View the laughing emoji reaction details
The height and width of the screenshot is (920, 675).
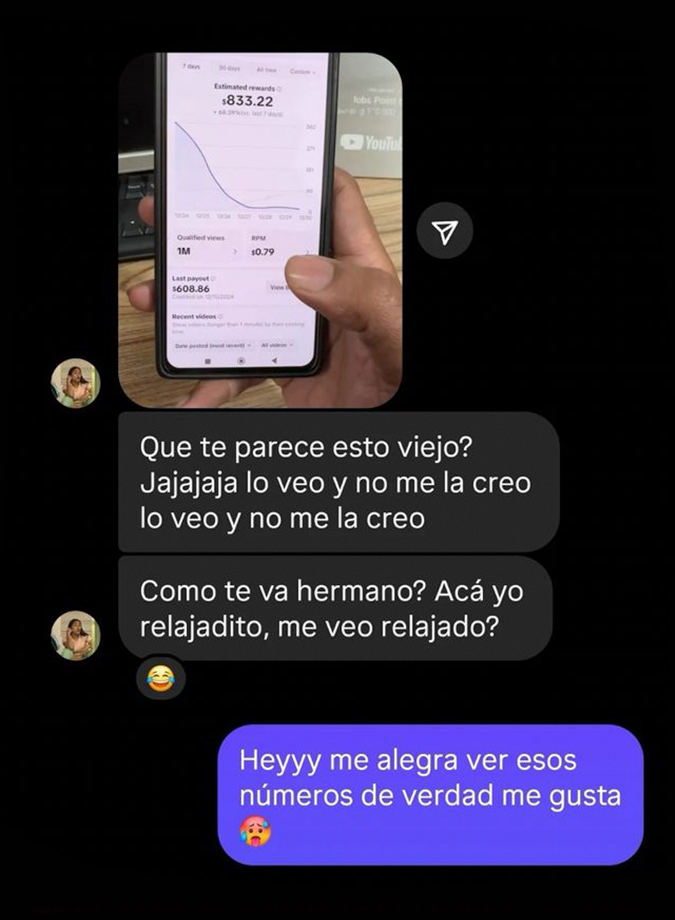(160, 681)
